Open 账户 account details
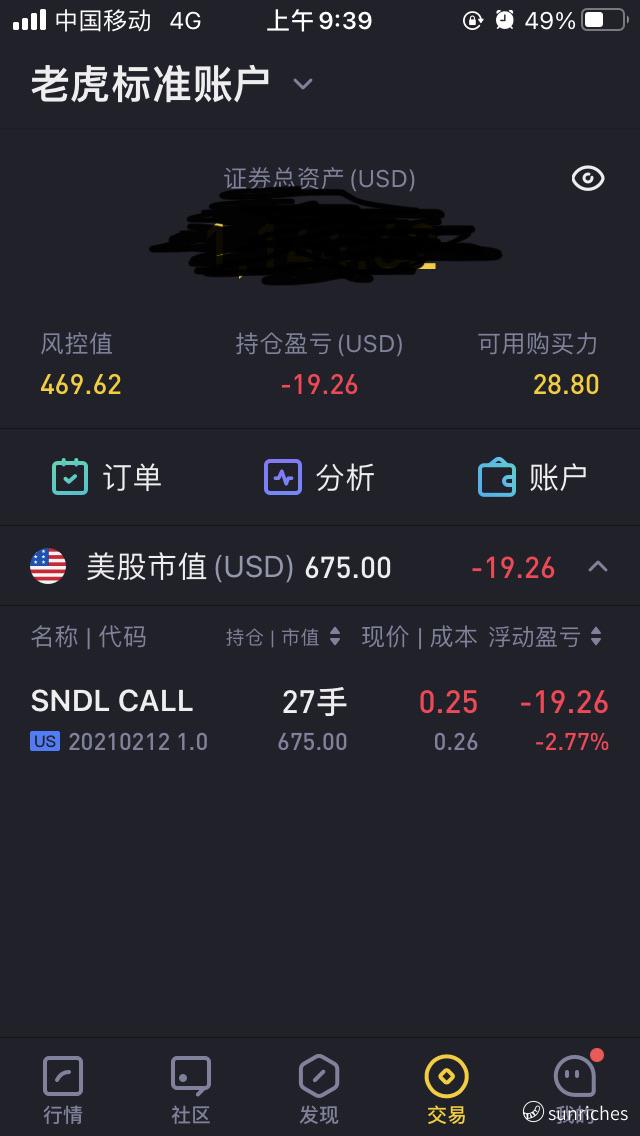The width and height of the screenshot is (640, 1136). pyautogui.click(x=533, y=477)
